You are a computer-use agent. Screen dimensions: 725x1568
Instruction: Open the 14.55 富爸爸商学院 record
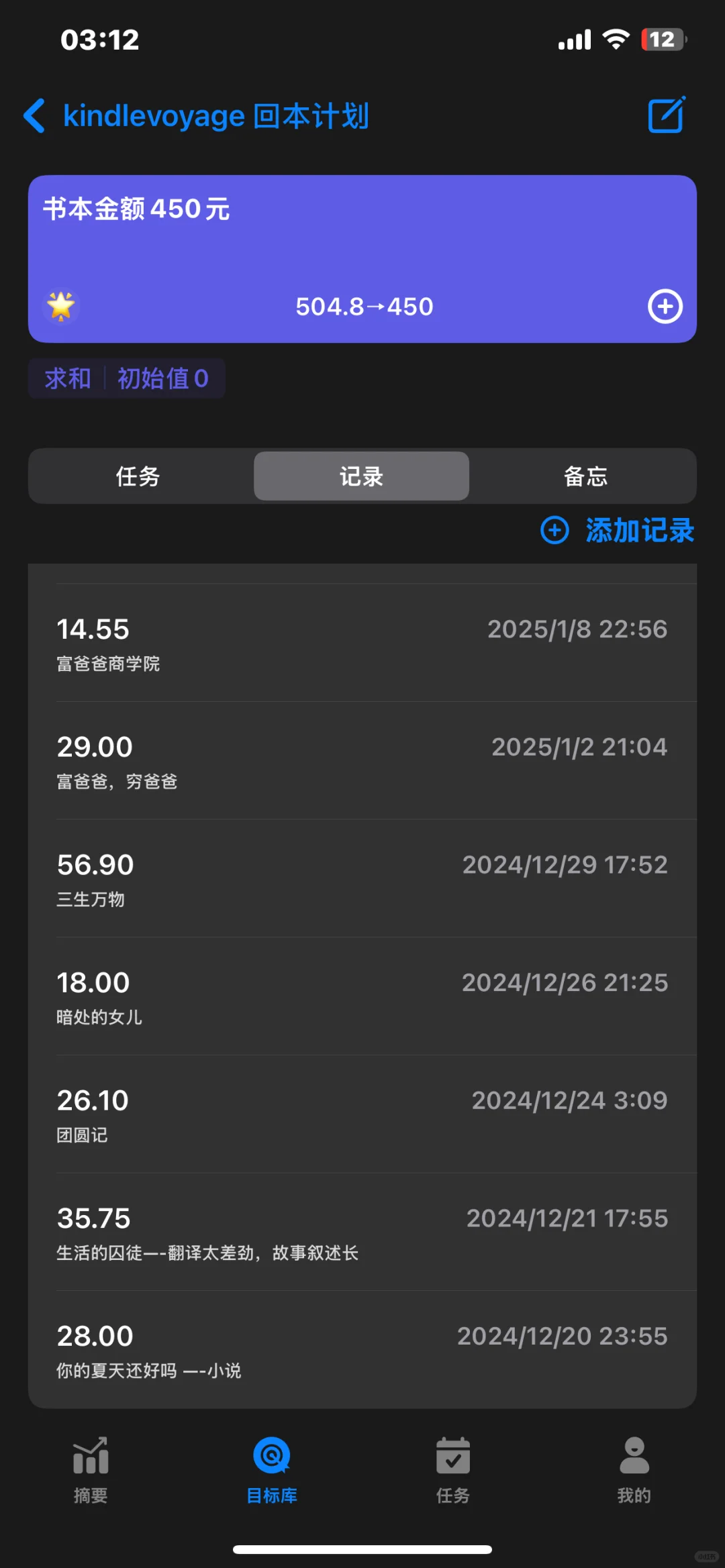coord(362,643)
